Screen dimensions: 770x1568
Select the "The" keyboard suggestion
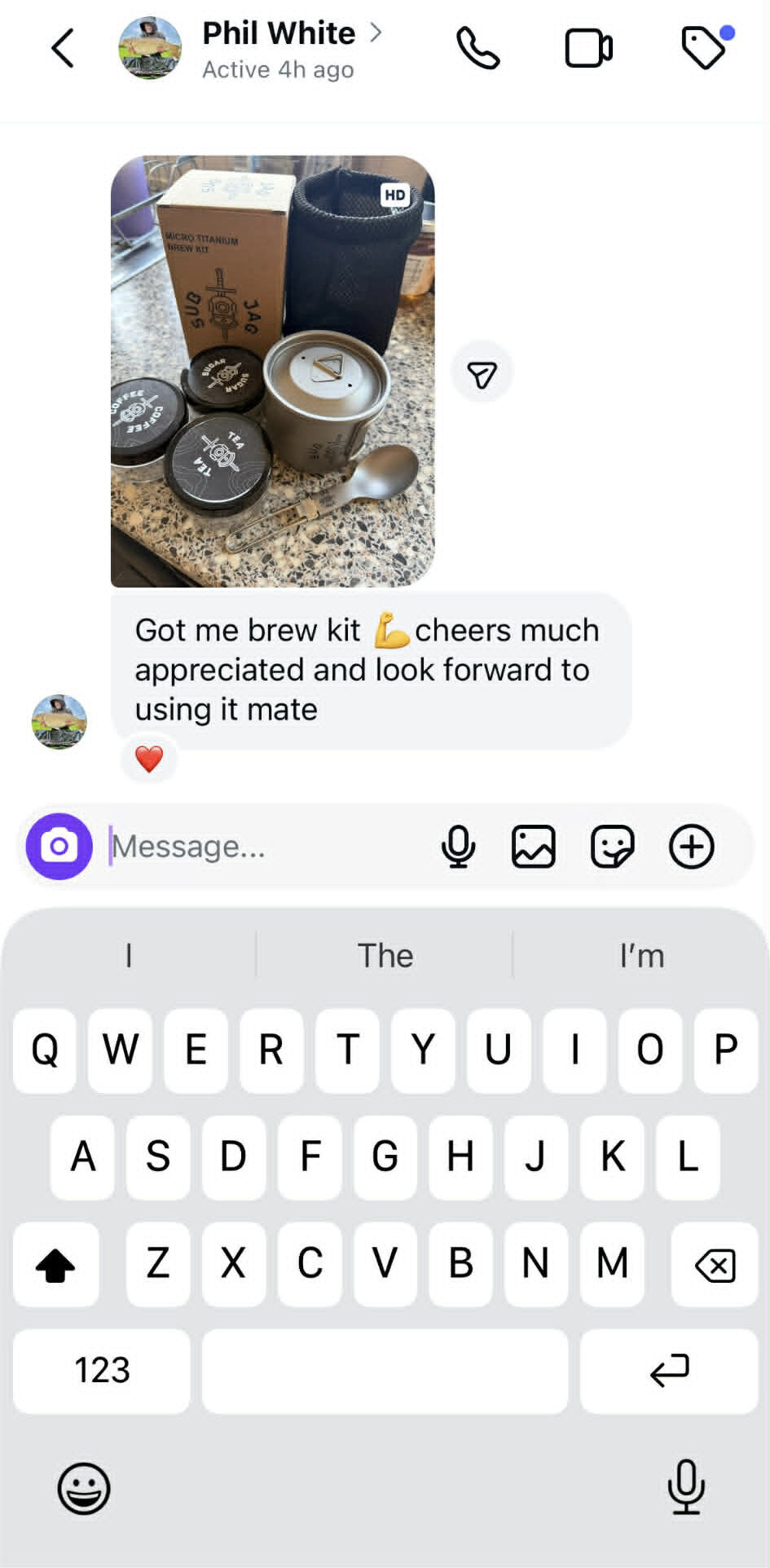coord(385,955)
